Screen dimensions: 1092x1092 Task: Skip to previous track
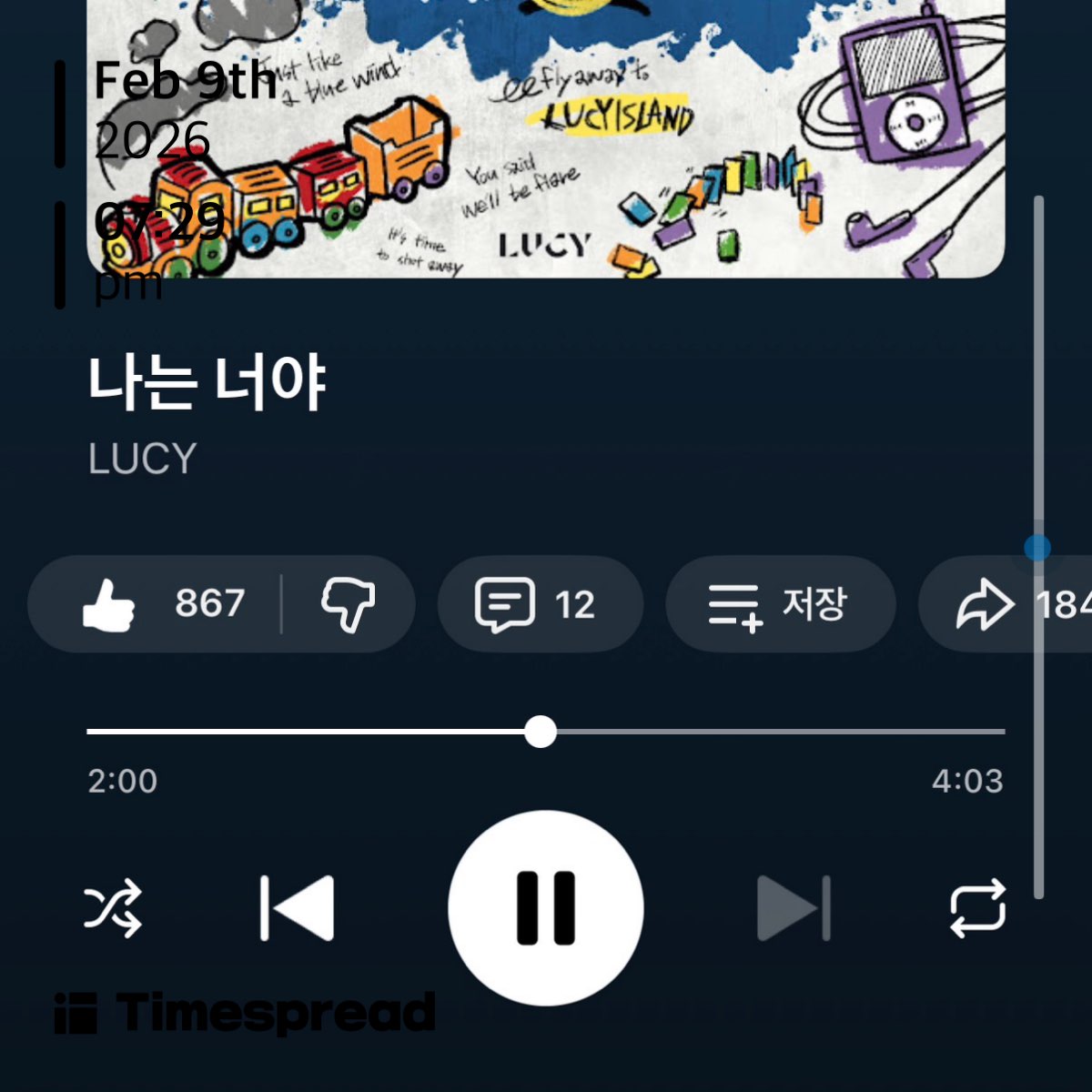pos(298,907)
